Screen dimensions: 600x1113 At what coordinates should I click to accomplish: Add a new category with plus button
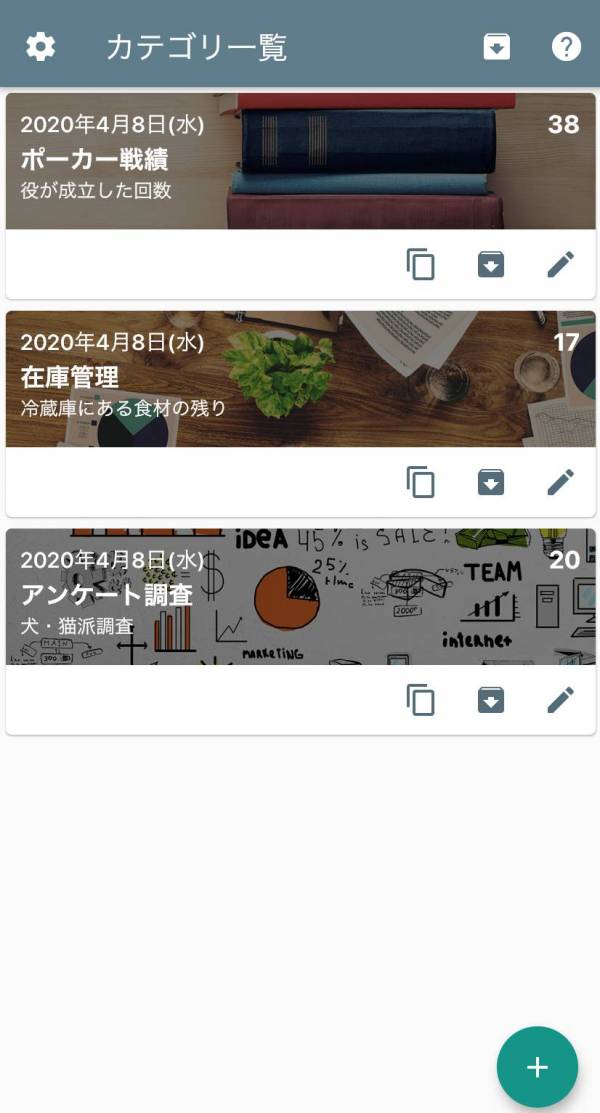coord(537,1067)
